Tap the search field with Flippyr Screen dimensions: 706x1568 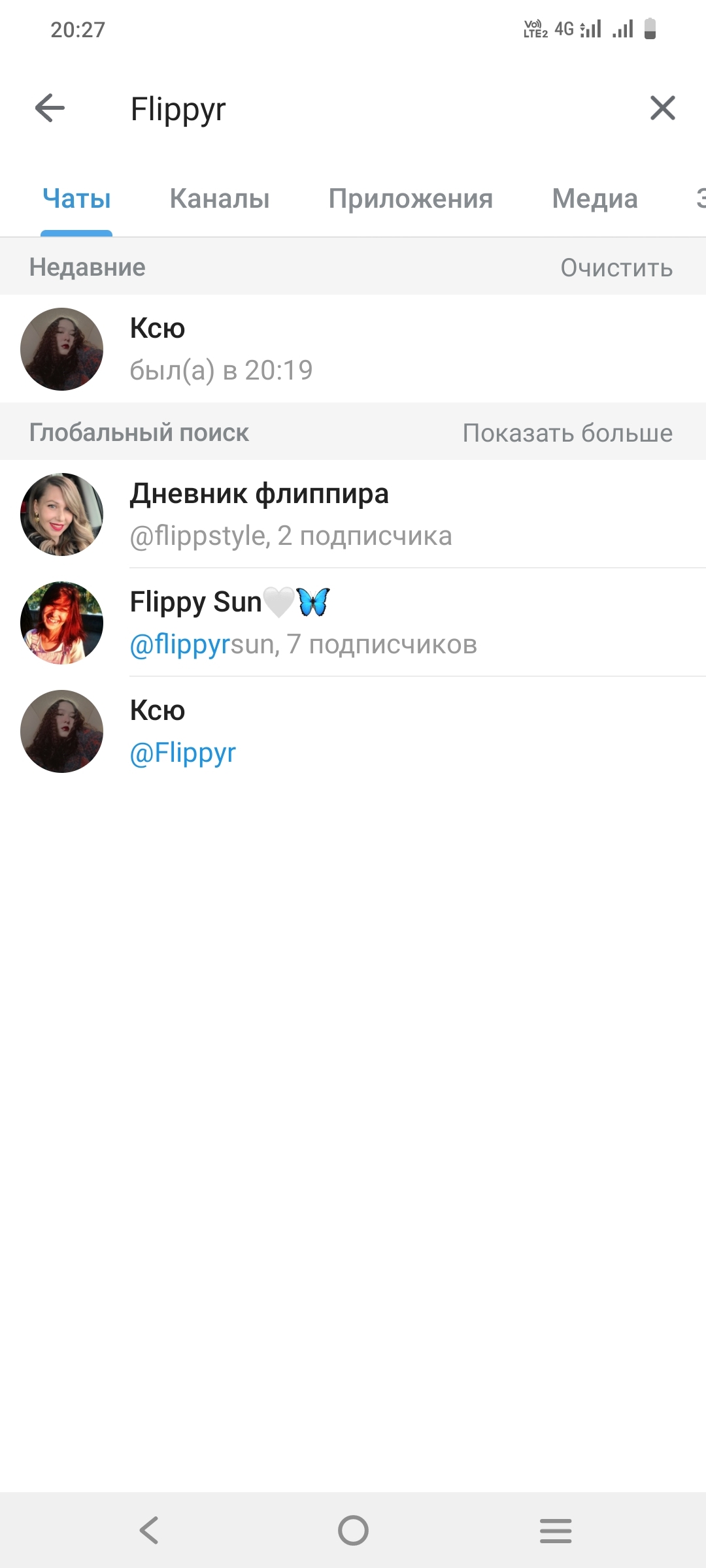tap(366, 109)
